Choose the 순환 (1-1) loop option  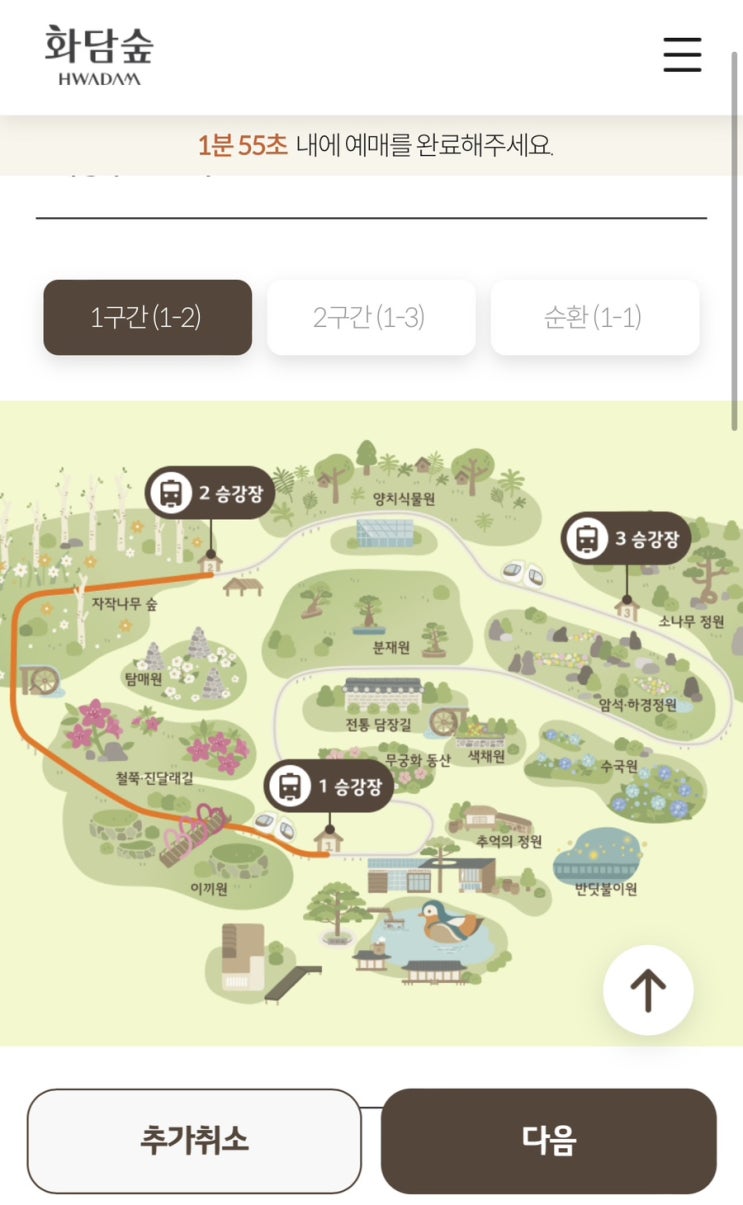click(x=594, y=317)
